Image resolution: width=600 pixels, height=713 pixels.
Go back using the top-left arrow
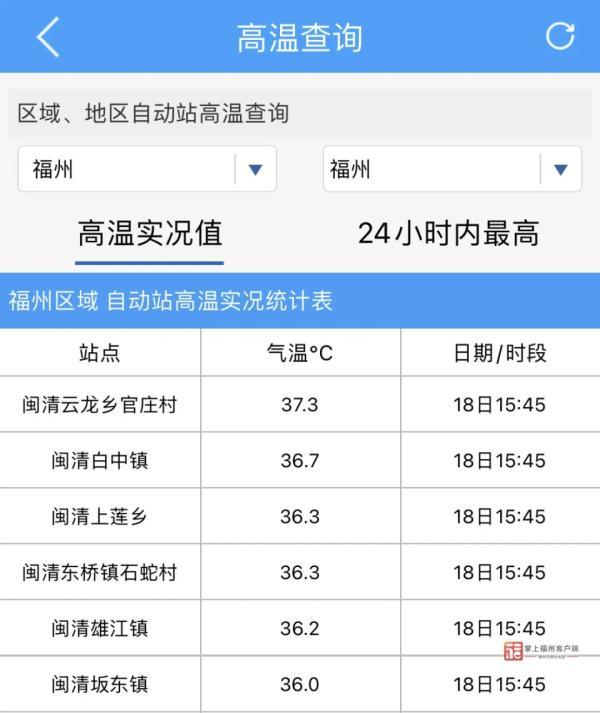click(47, 37)
